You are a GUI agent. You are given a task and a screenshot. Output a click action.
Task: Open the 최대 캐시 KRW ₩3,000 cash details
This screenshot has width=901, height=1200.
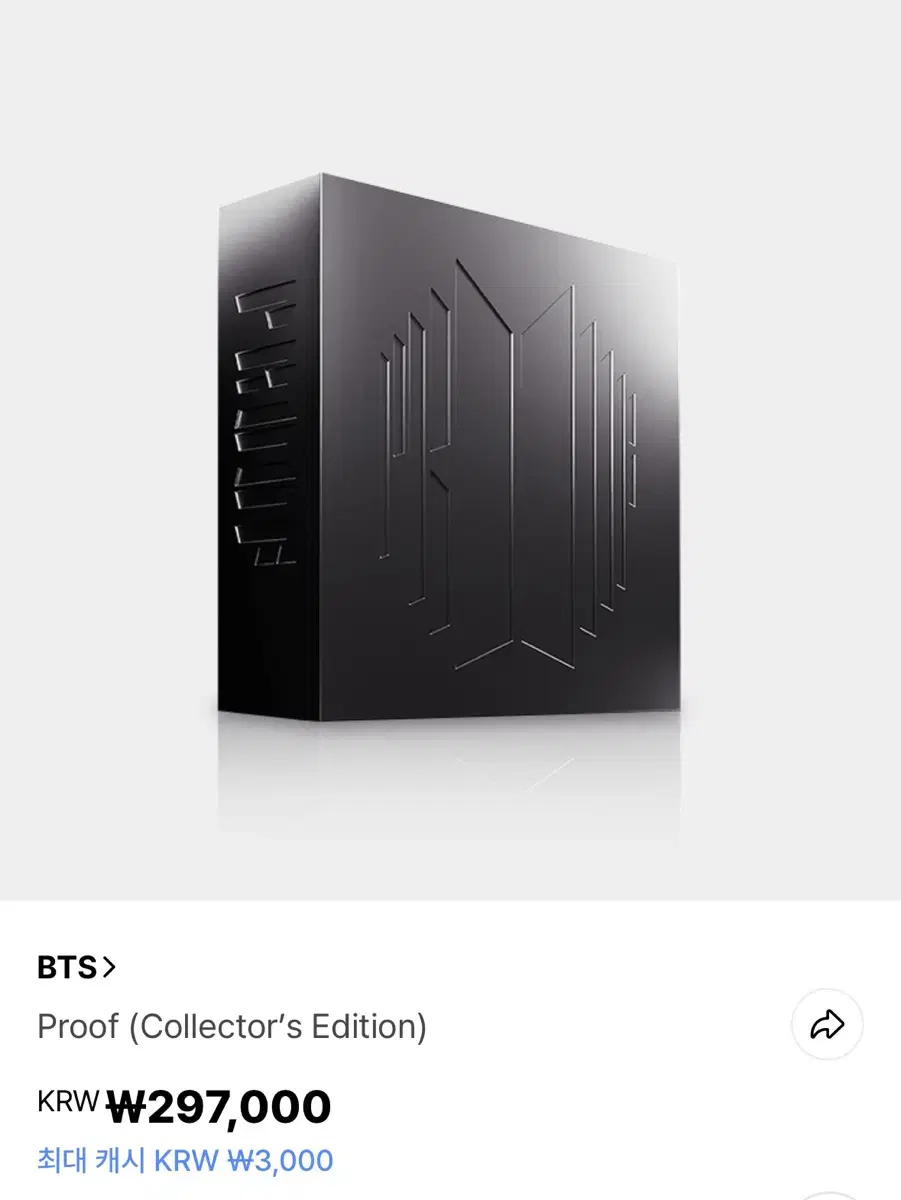(184, 1161)
